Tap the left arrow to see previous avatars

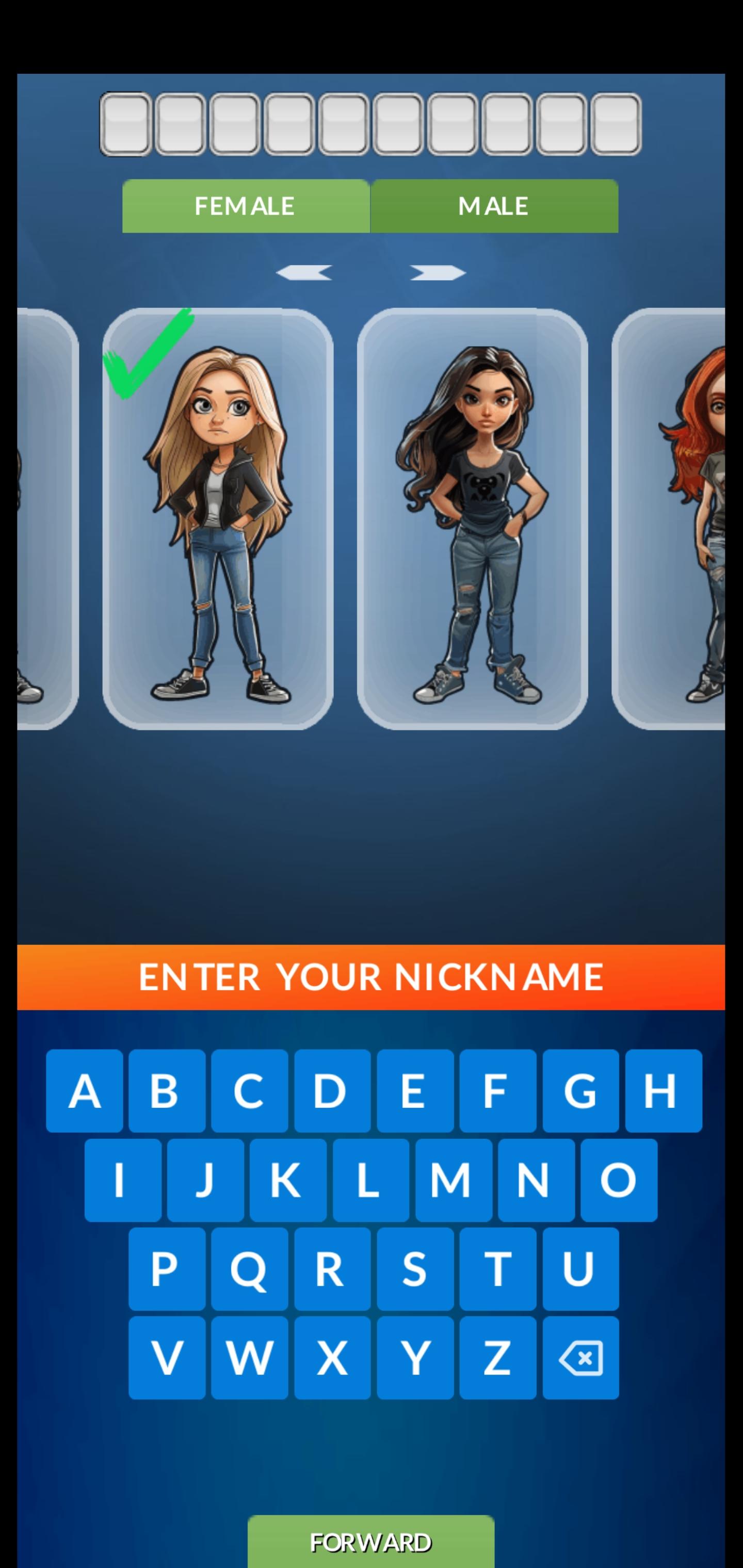[x=304, y=273]
